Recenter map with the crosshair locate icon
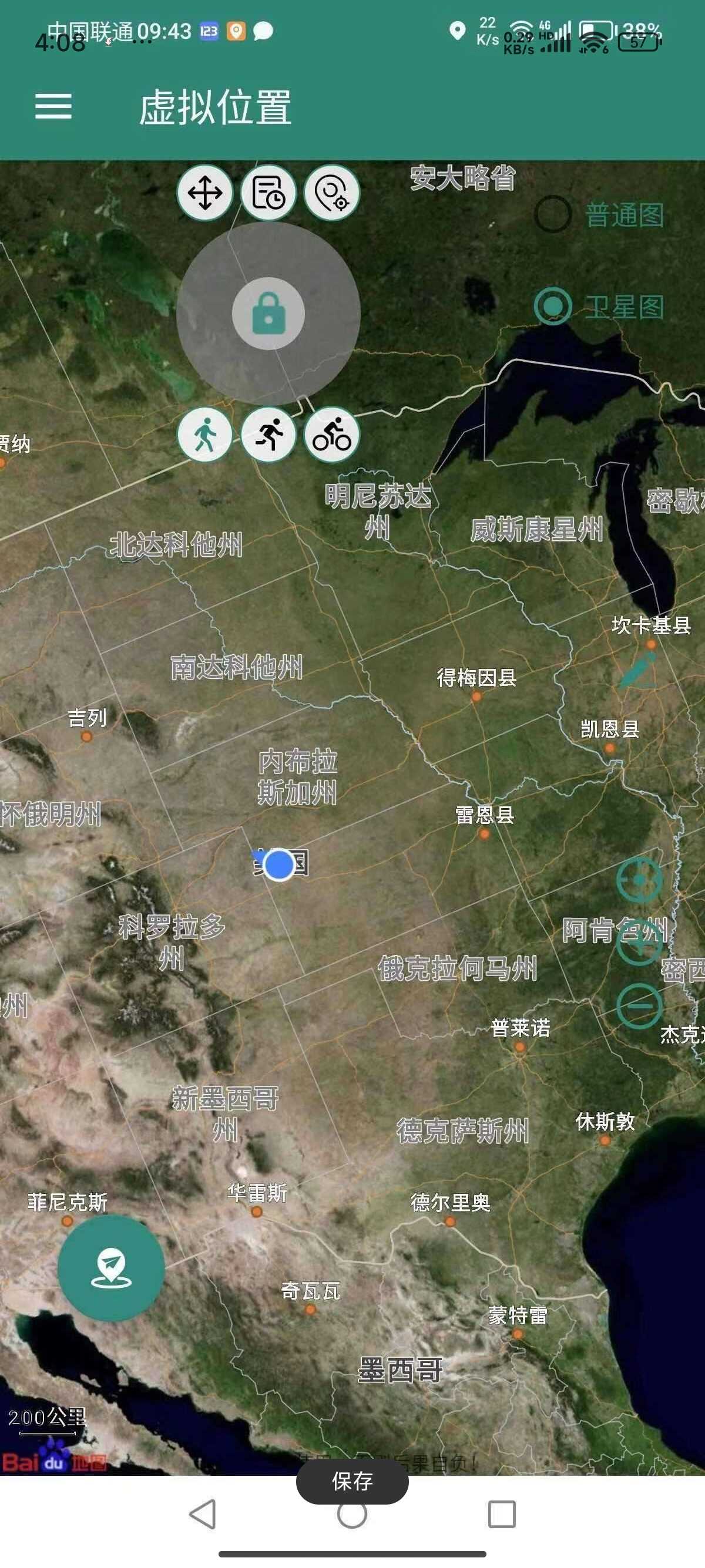Screen dimensions: 705x1568 639,880
